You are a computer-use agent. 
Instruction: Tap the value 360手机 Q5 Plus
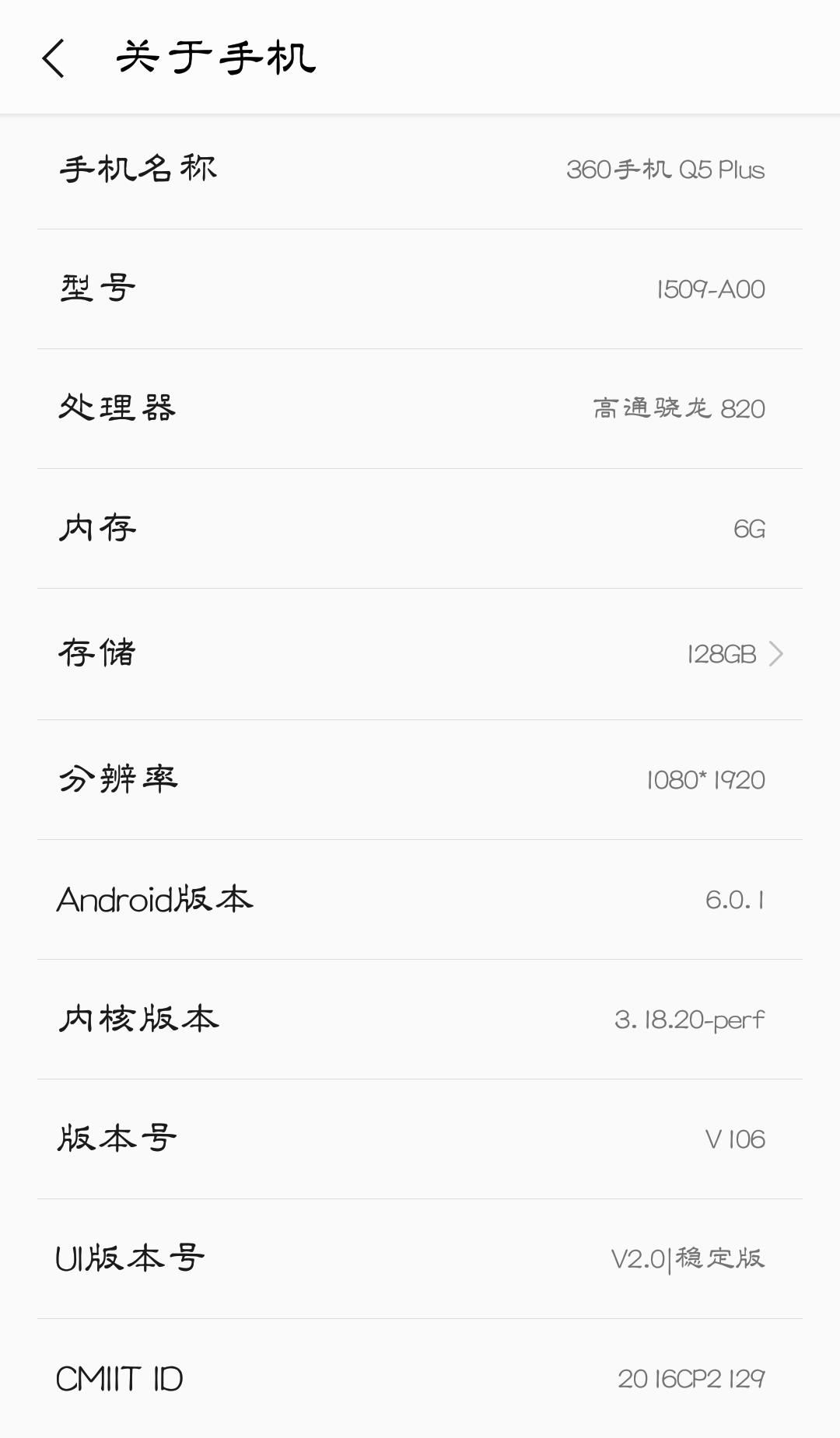click(x=665, y=169)
